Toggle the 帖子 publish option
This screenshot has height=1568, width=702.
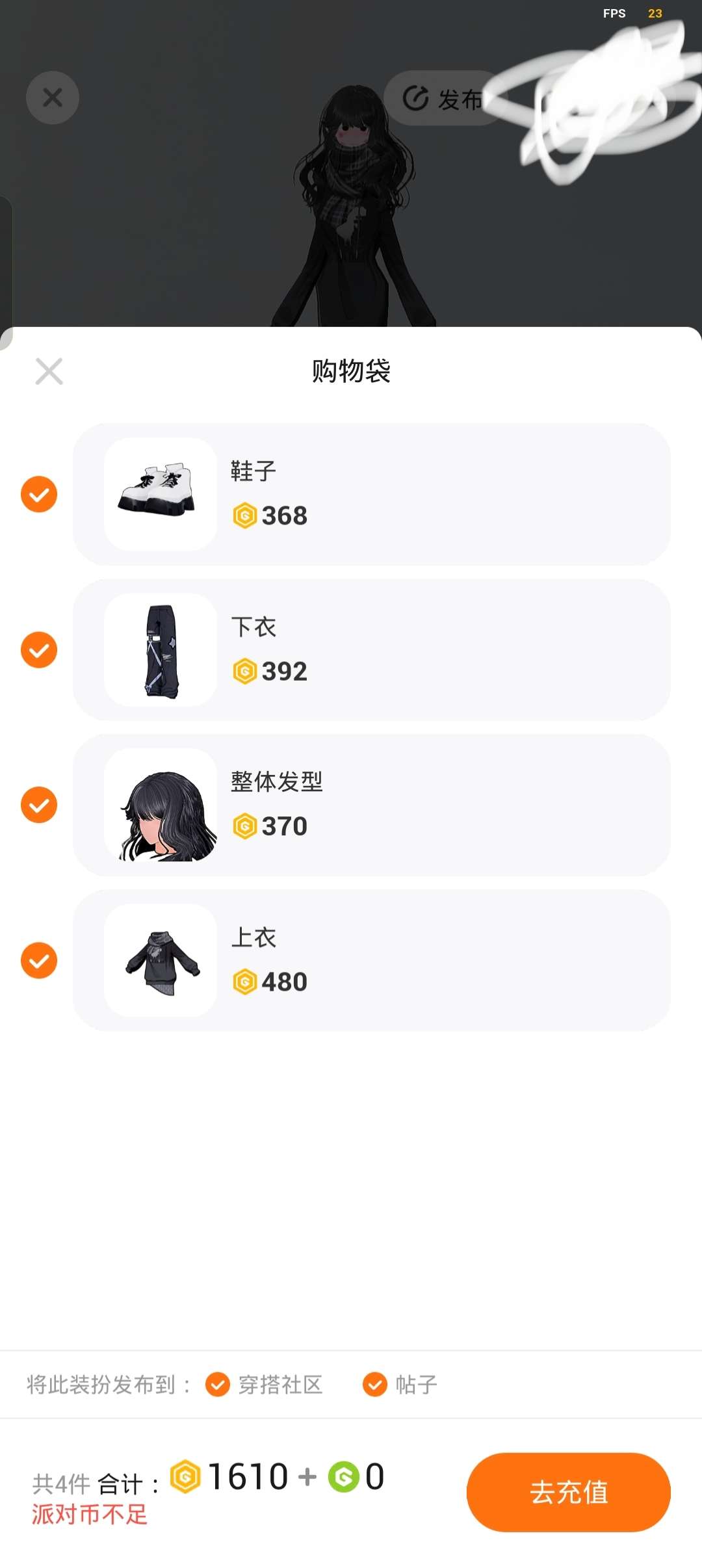(x=375, y=1385)
